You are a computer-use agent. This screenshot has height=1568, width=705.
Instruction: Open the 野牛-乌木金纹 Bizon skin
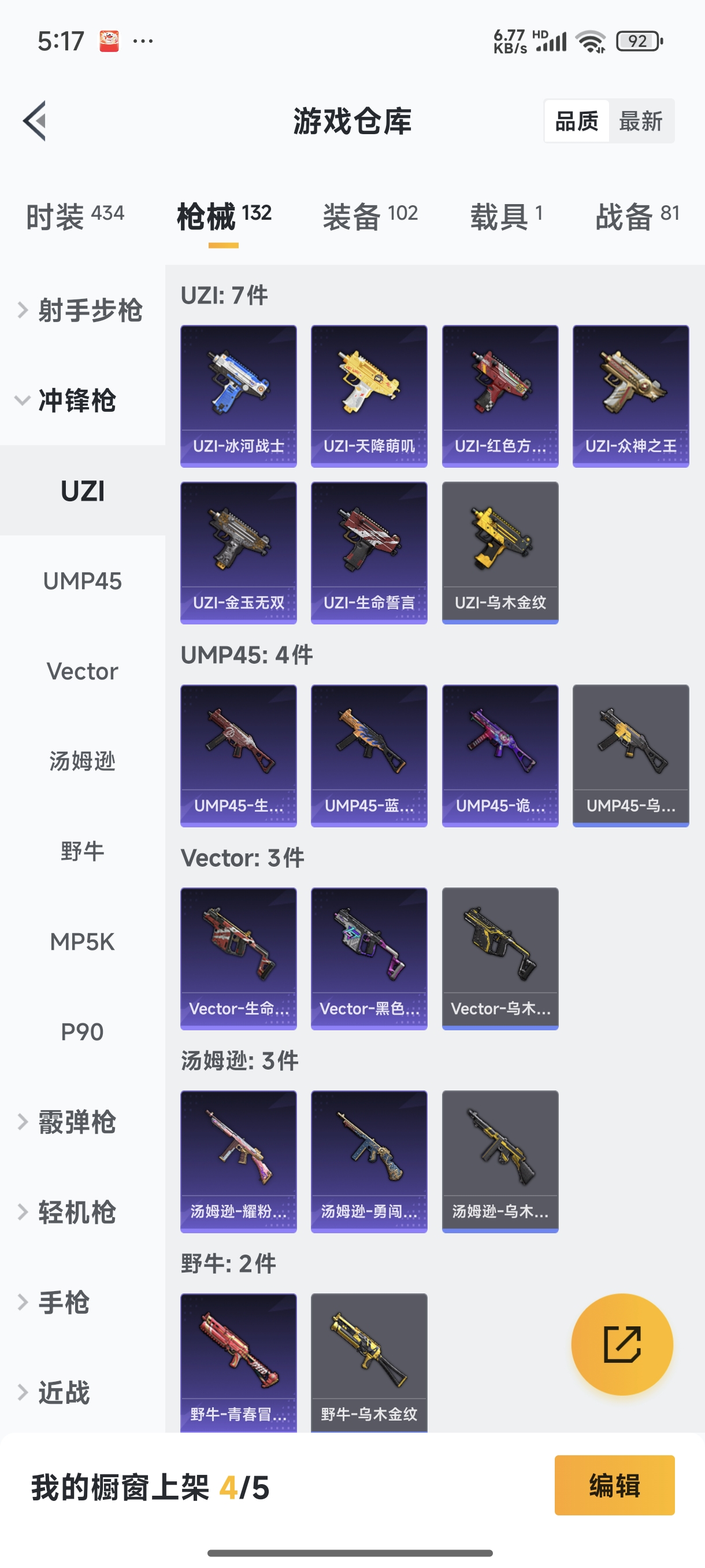pos(369,1362)
